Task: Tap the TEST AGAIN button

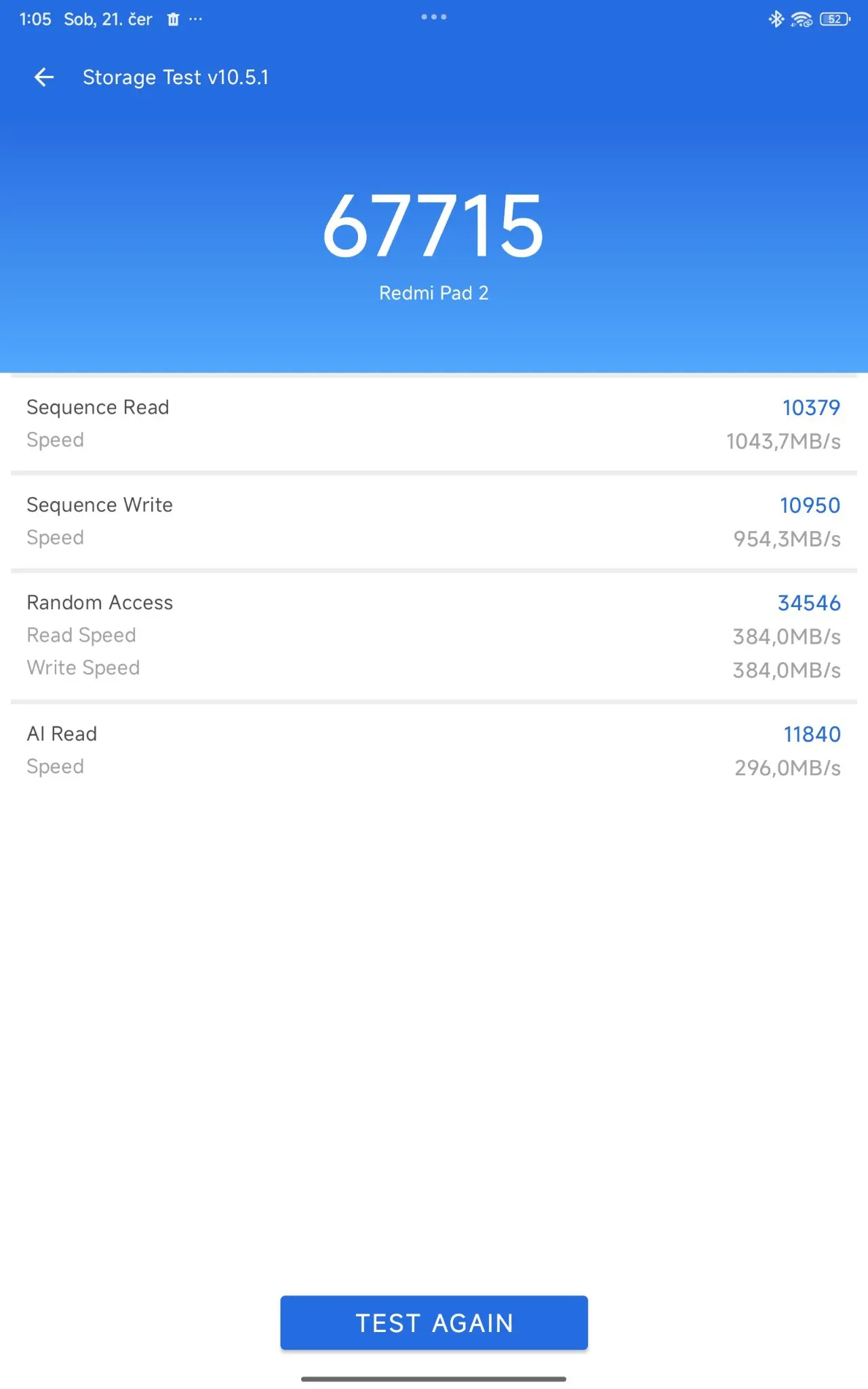Action: click(434, 1323)
